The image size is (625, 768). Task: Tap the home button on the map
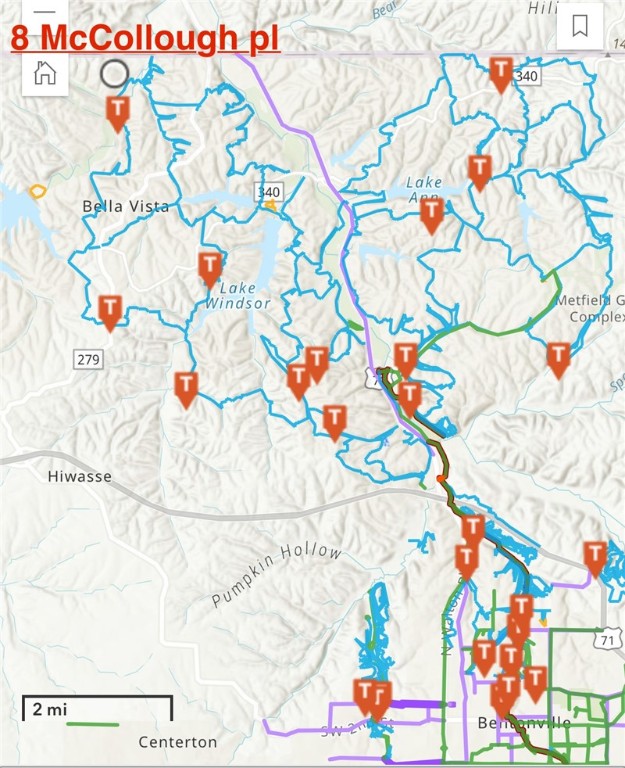click(44, 73)
